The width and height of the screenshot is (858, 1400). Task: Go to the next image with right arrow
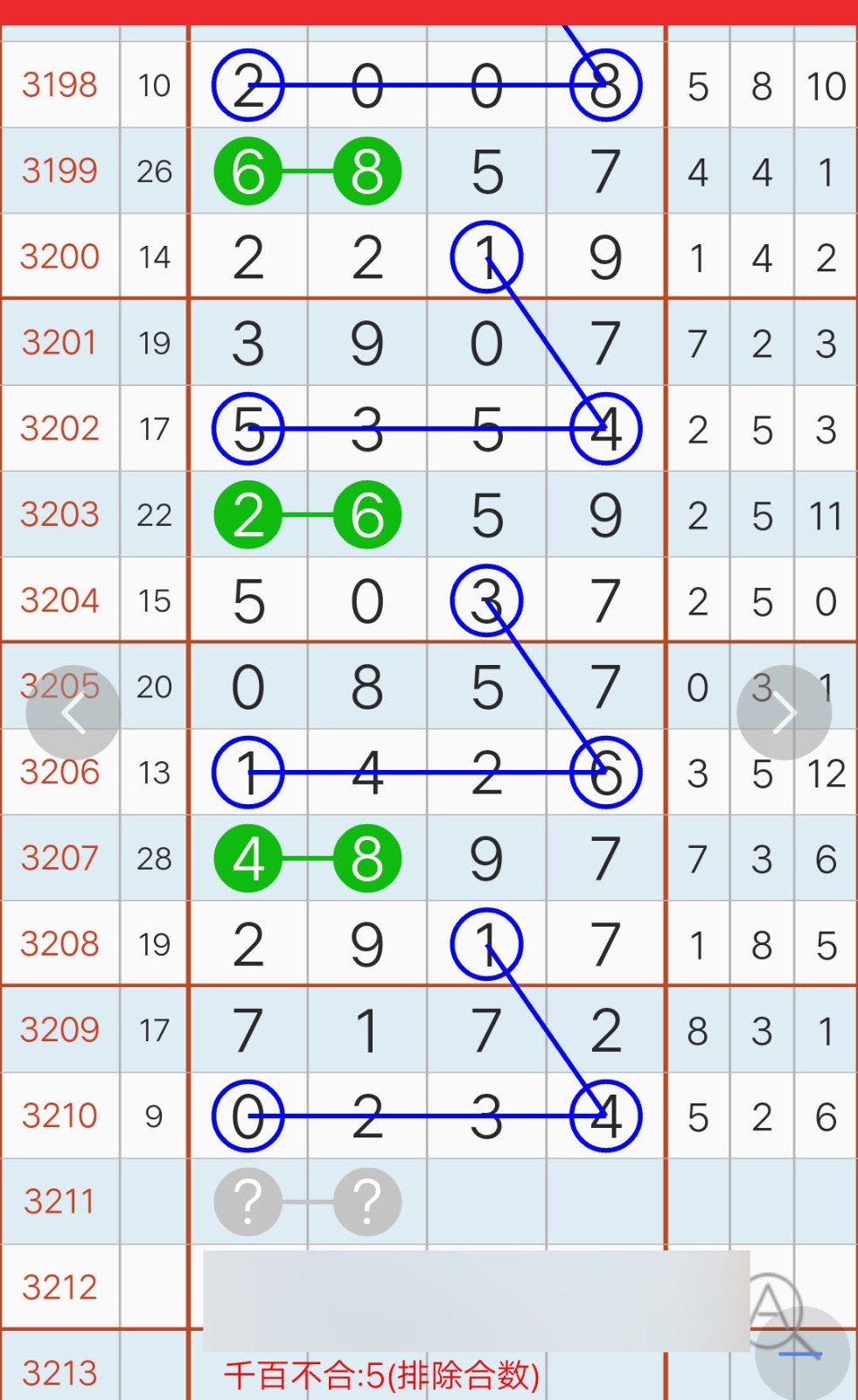785,713
